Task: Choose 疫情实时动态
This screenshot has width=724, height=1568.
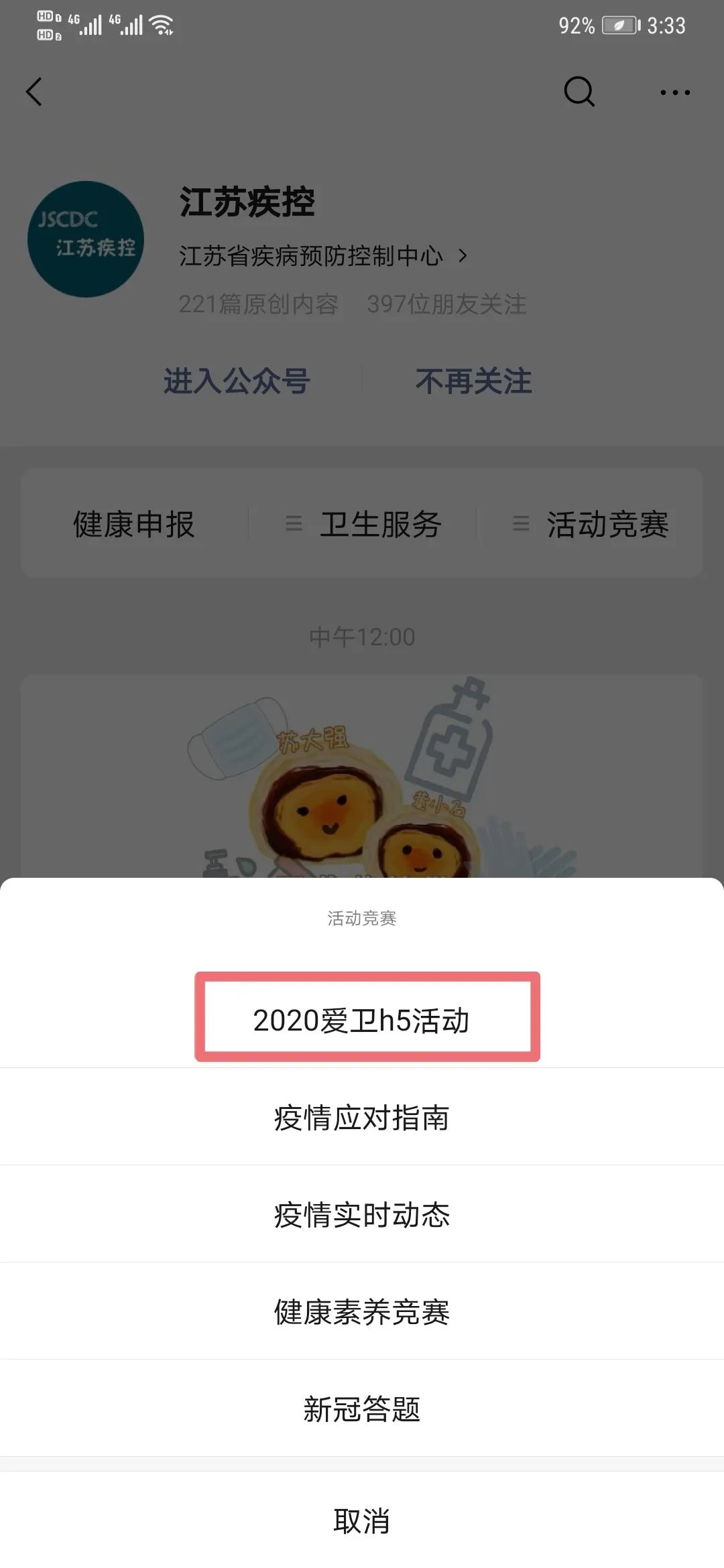Action: click(x=362, y=1215)
